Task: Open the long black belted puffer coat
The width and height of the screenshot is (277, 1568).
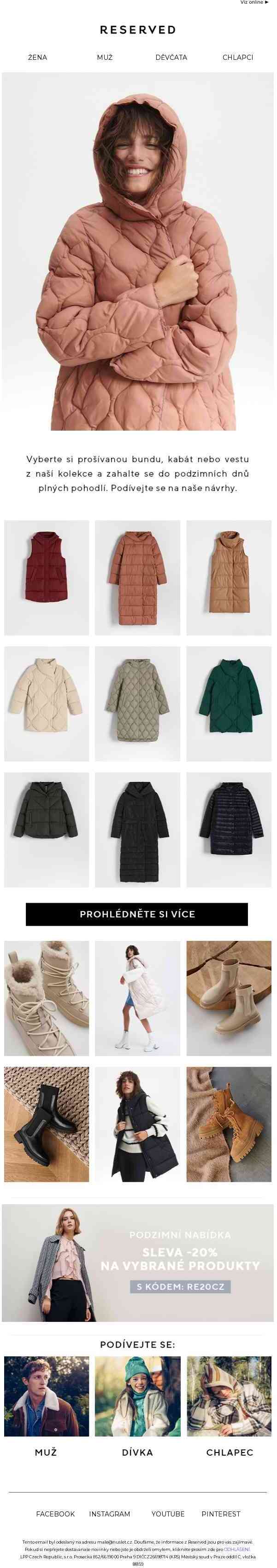Action: [137, 829]
